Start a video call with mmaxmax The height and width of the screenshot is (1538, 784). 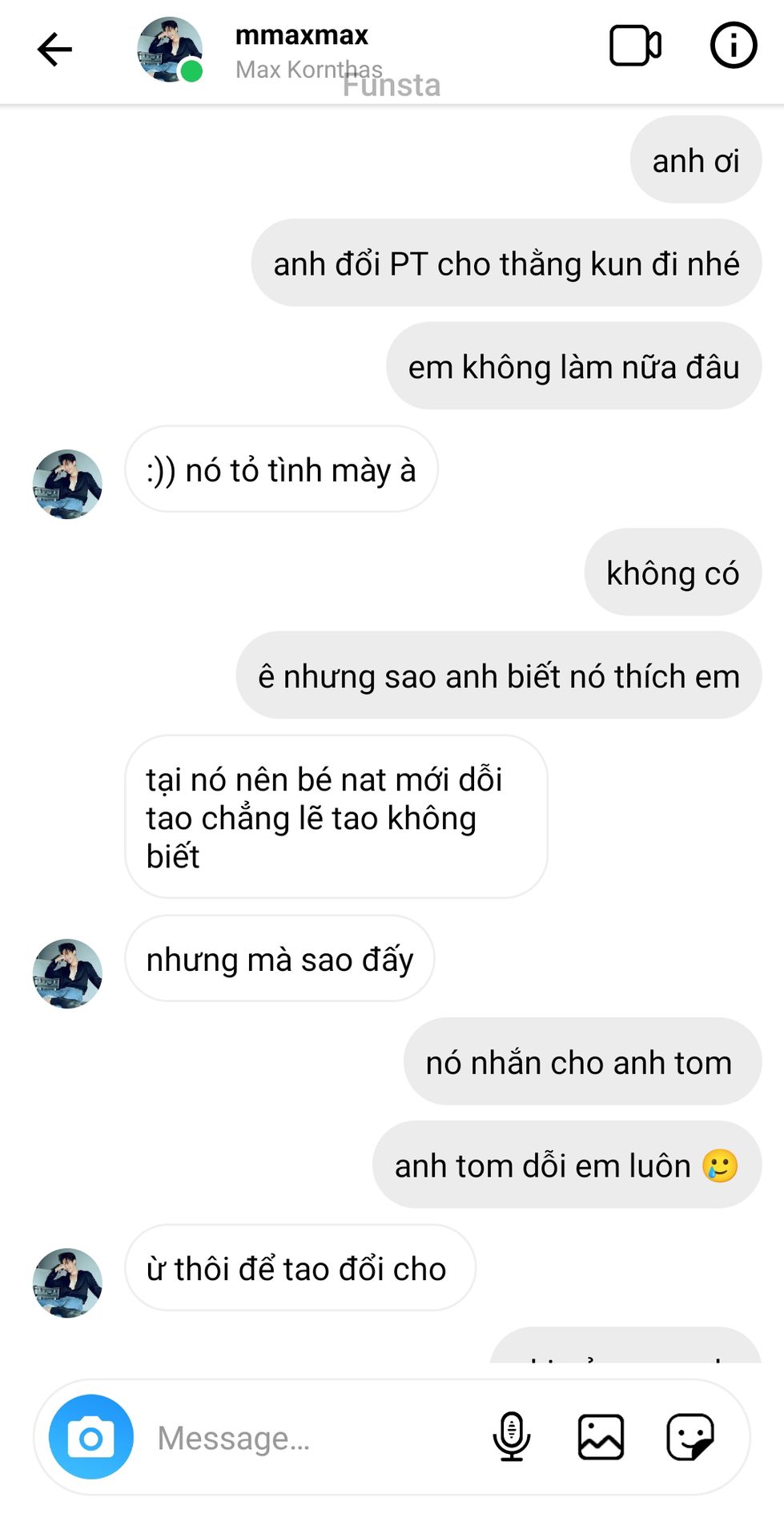(635, 46)
